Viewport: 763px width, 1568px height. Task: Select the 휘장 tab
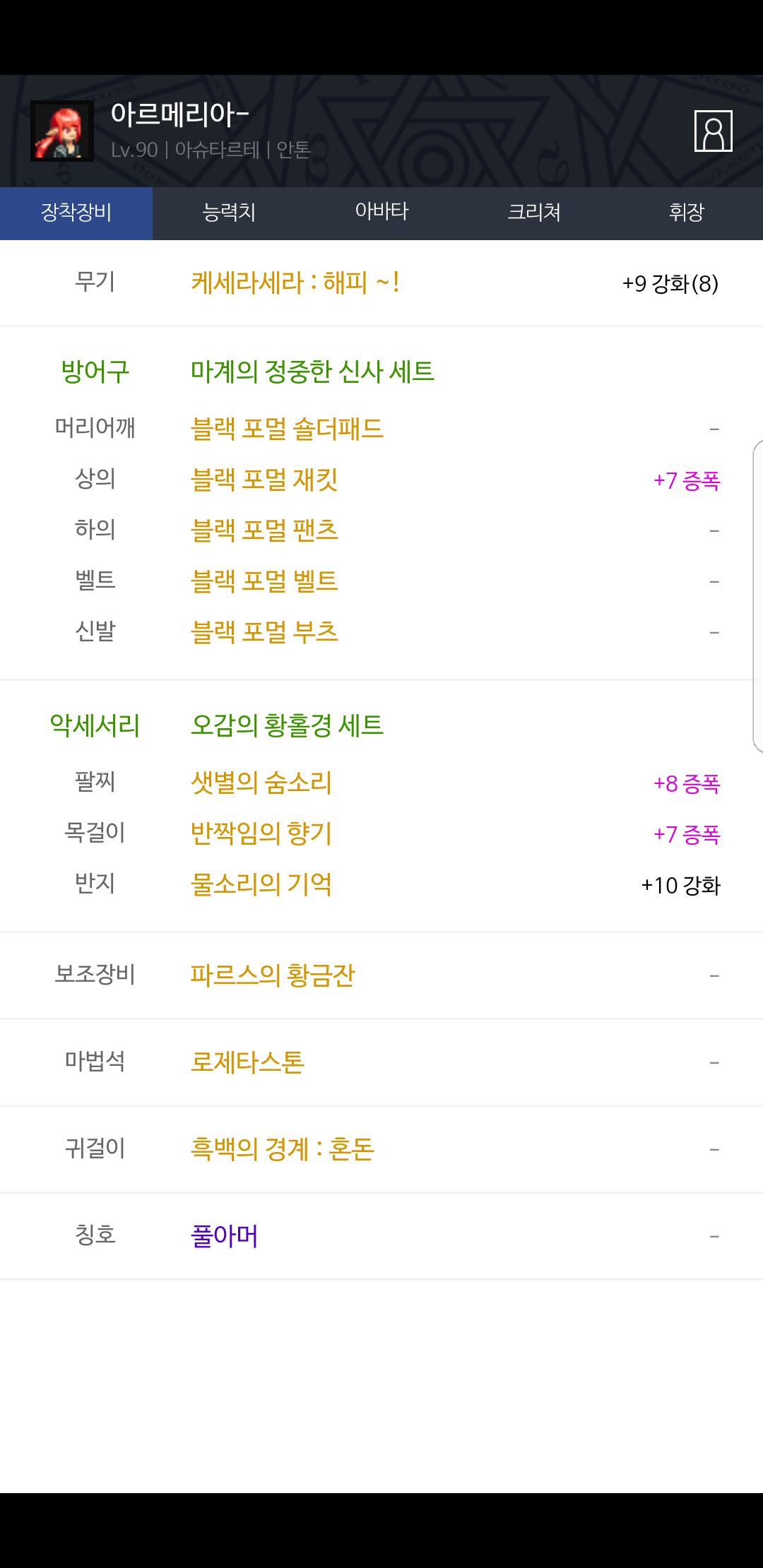click(x=687, y=213)
